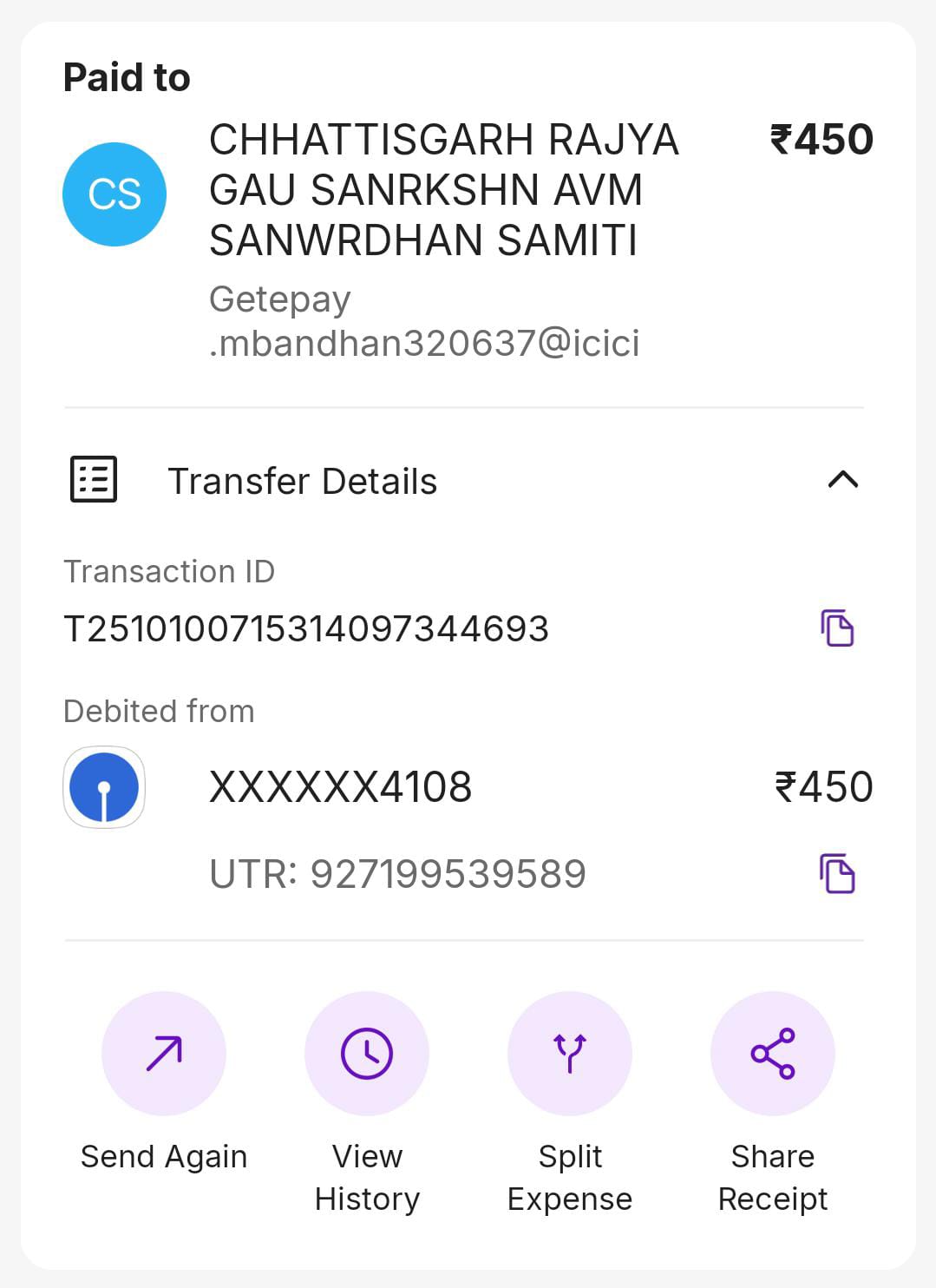Share Receipt of this payment
This screenshot has height=1288, width=936.
coord(772,1054)
